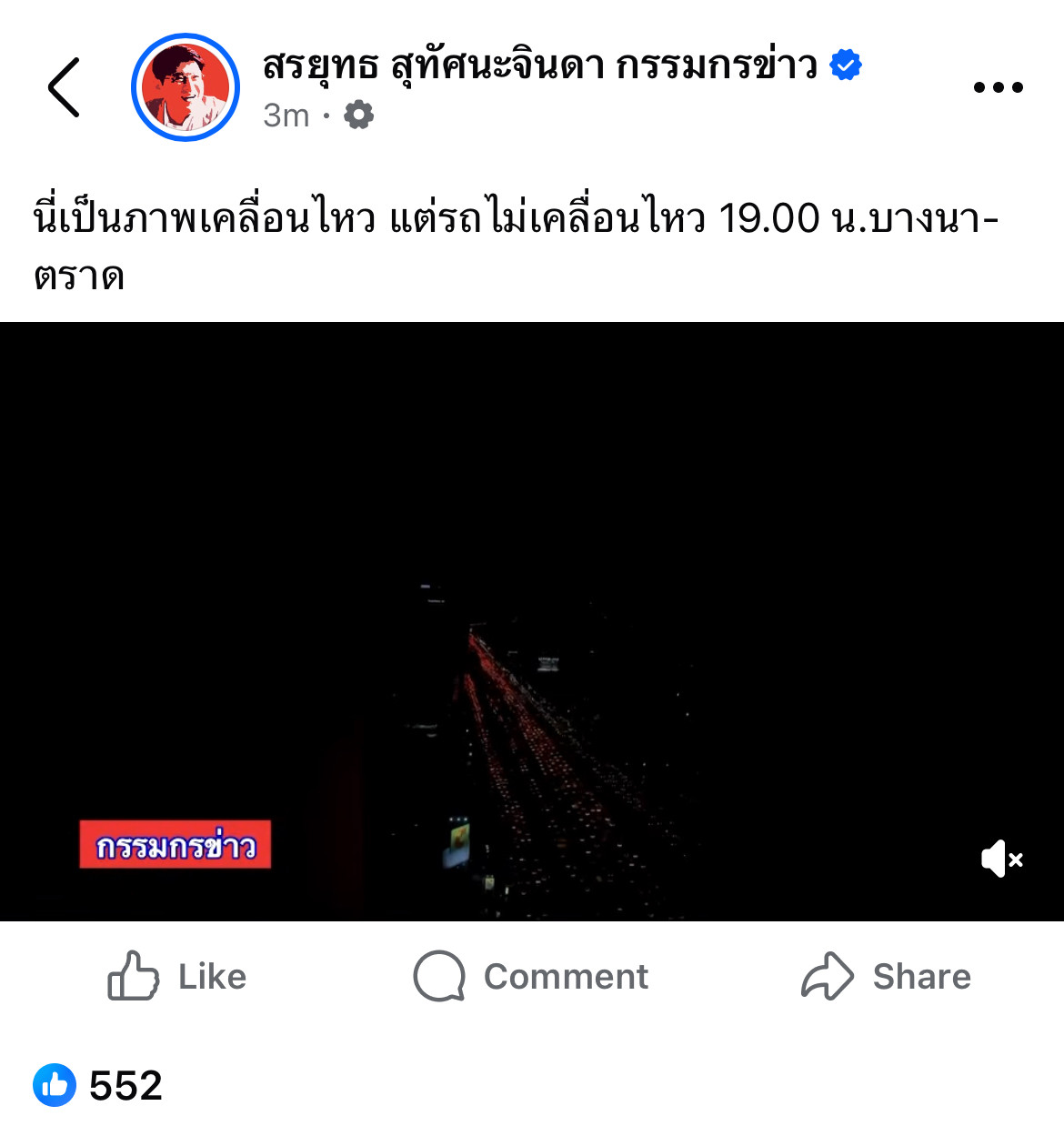
Task: Open สรยุทธ page profile picture
Action: [186, 87]
